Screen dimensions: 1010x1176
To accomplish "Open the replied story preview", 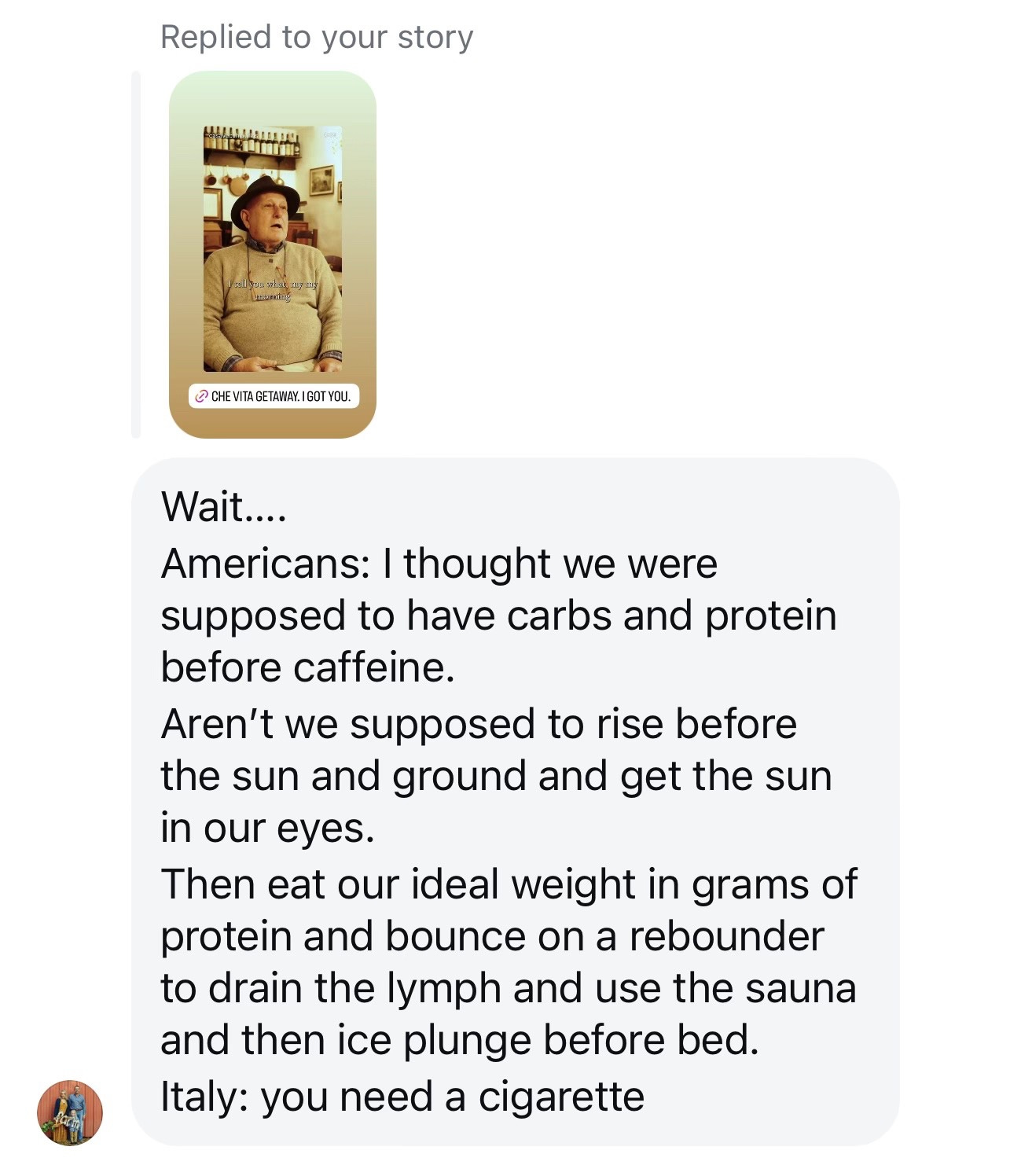I will point(272,253).
